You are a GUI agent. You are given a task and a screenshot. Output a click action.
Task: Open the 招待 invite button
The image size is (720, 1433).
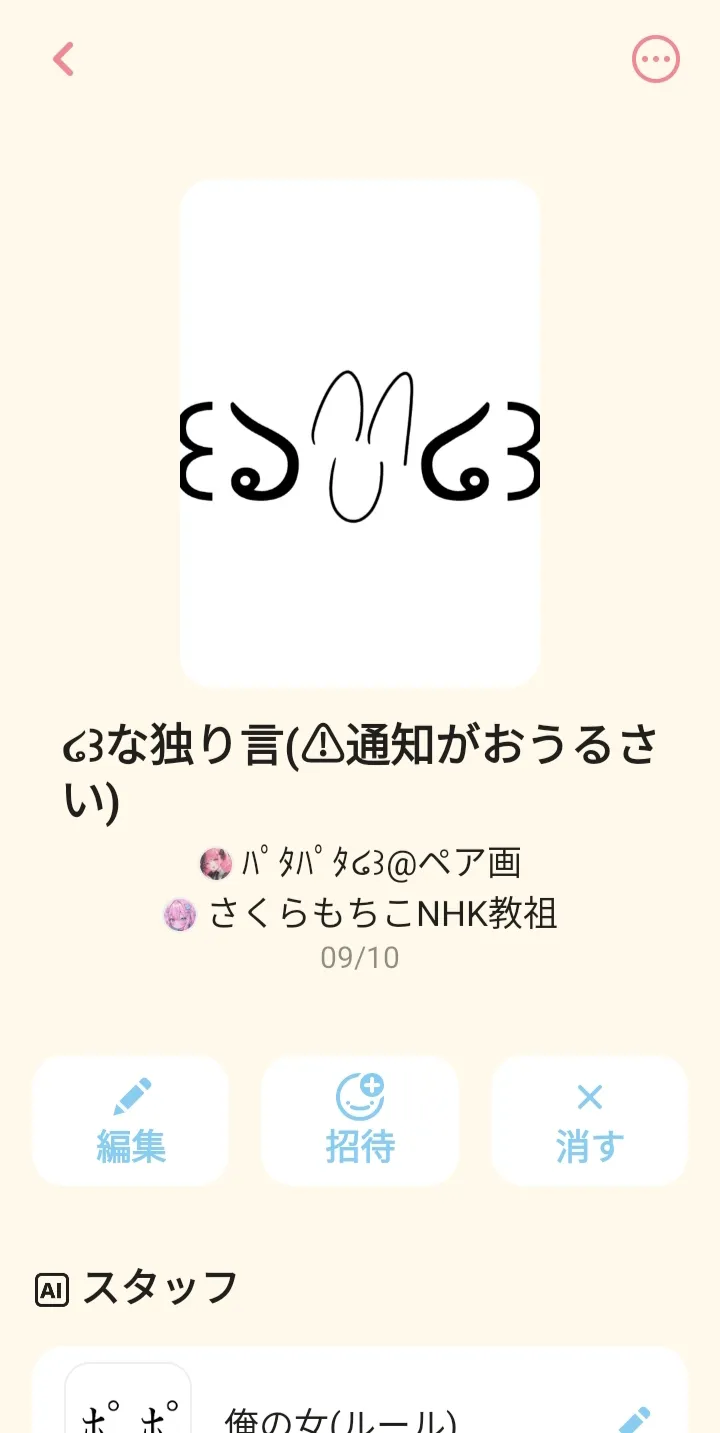tap(360, 1121)
